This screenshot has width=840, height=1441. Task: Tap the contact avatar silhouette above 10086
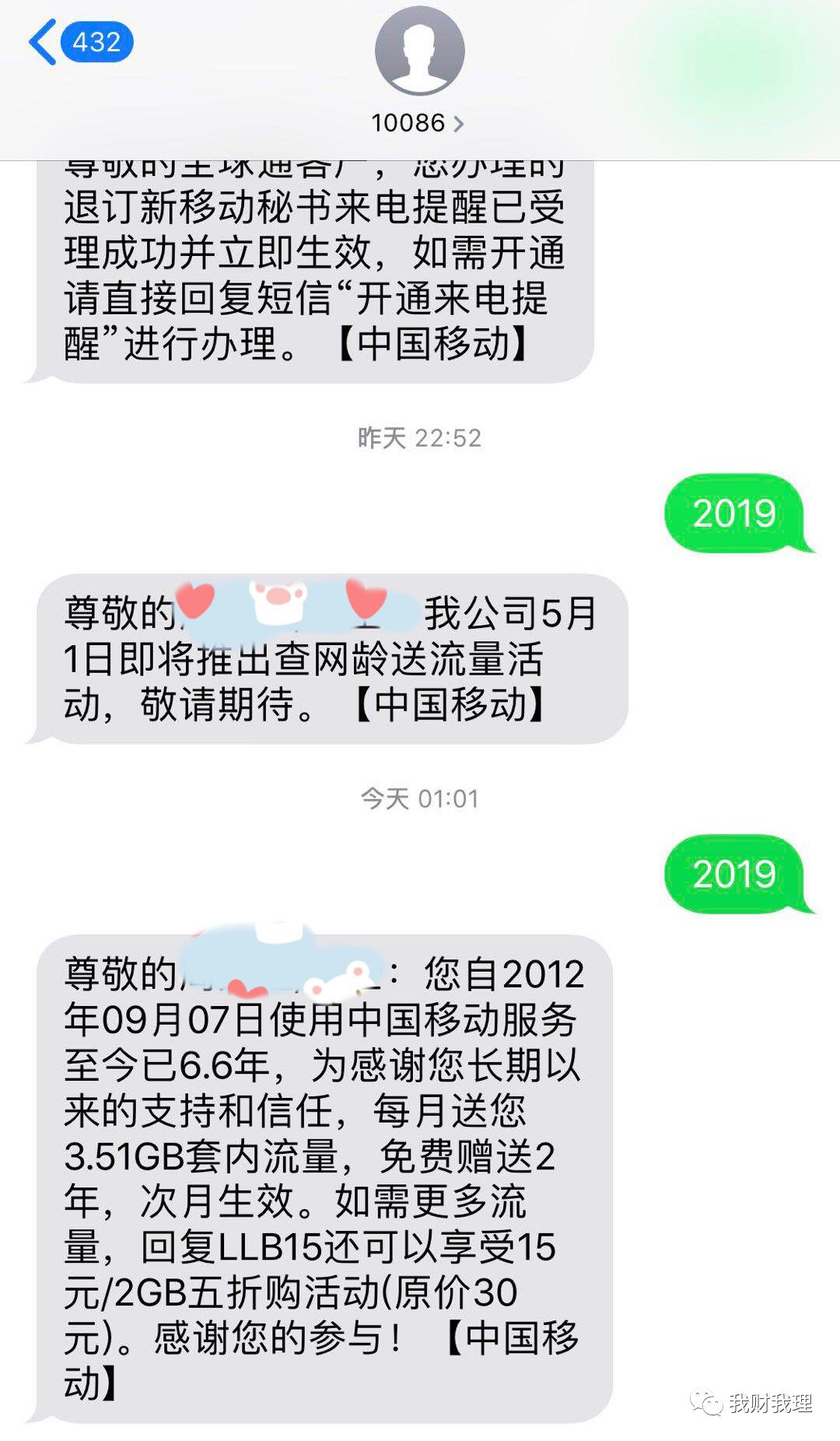(x=420, y=49)
